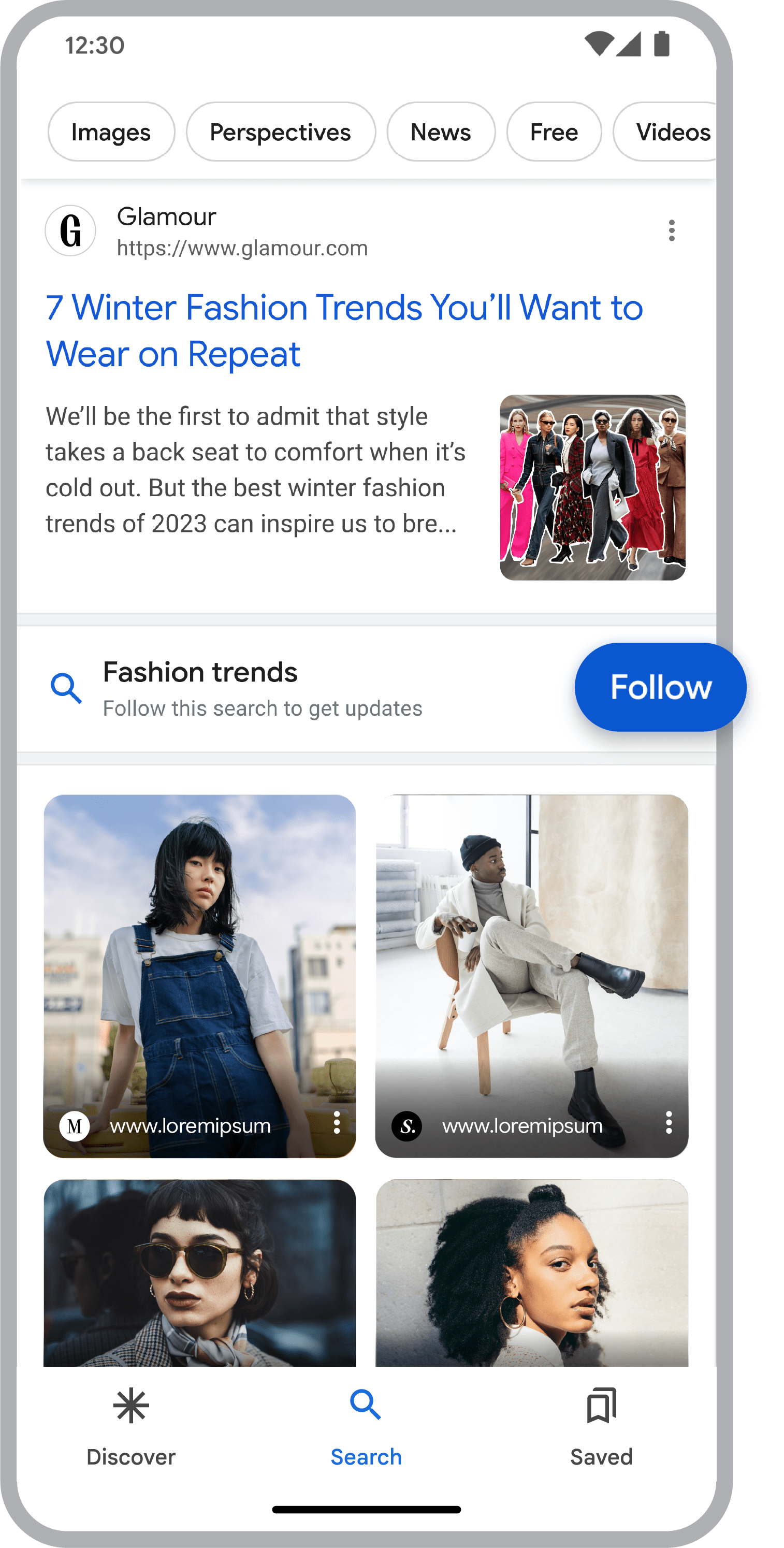This screenshot has height=1548, width=784.
Task: Select the Perspectives filter chip
Action: click(281, 132)
